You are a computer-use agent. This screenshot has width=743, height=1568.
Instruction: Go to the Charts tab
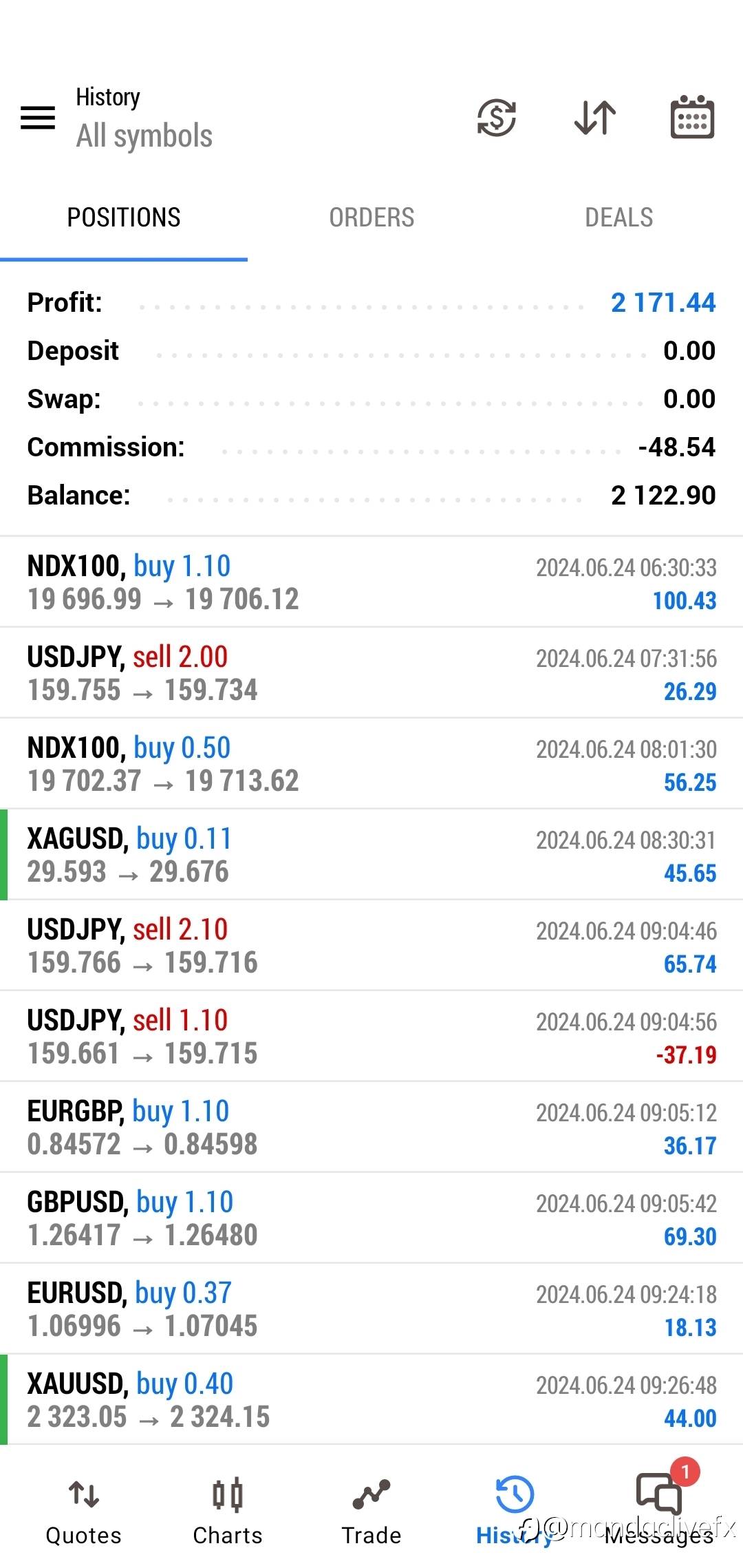pos(228,1512)
